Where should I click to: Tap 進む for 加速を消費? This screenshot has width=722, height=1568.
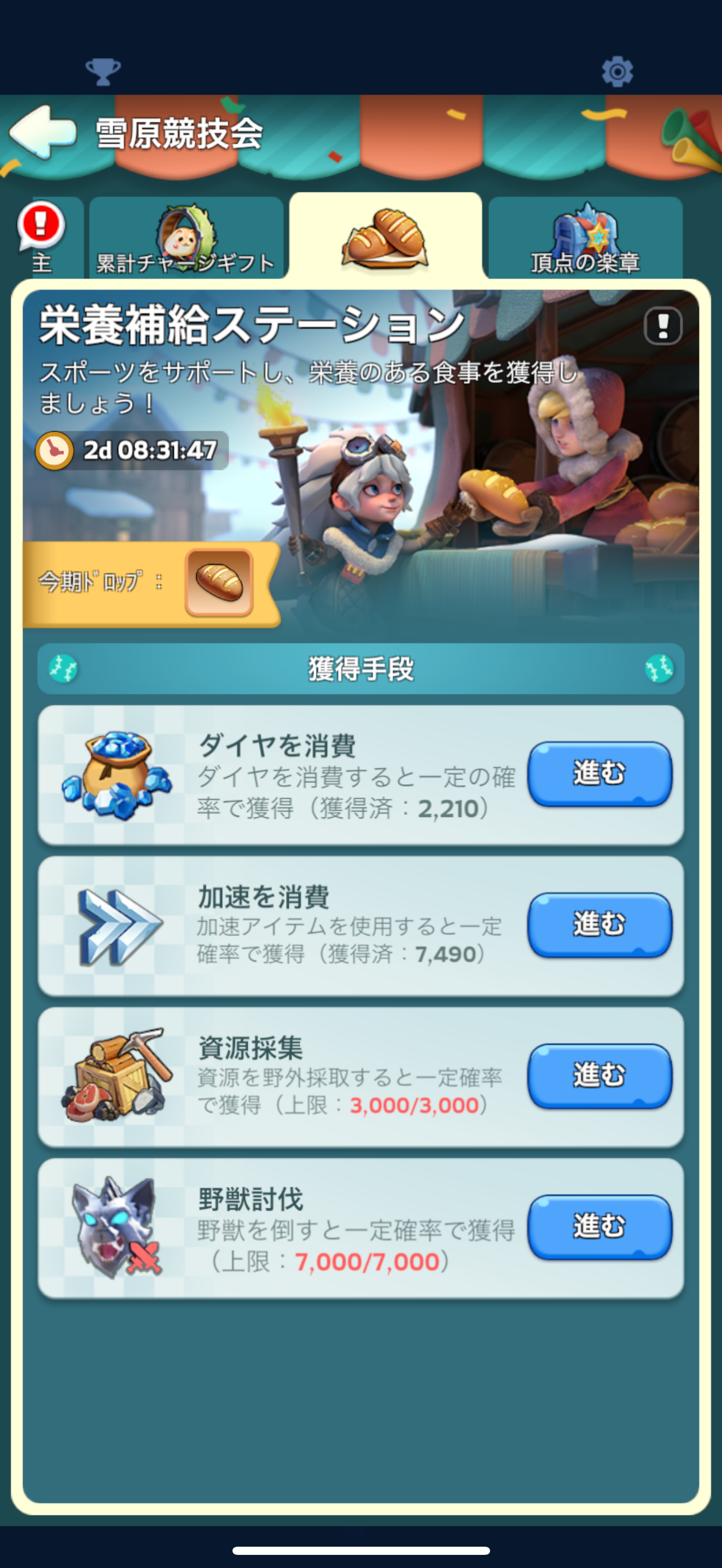click(x=599, y=925)
